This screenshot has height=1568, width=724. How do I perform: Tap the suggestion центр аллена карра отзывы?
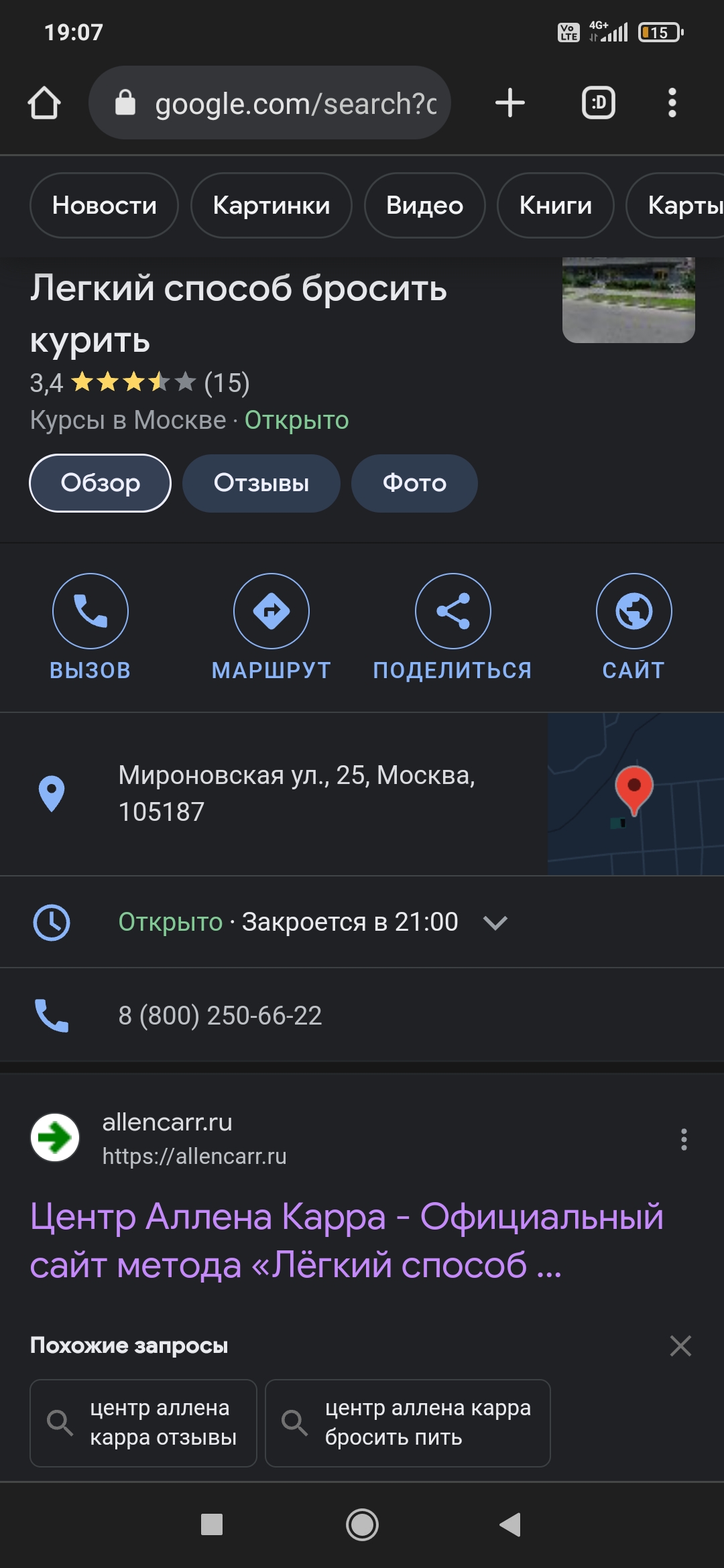click(x=143, y=1423)
